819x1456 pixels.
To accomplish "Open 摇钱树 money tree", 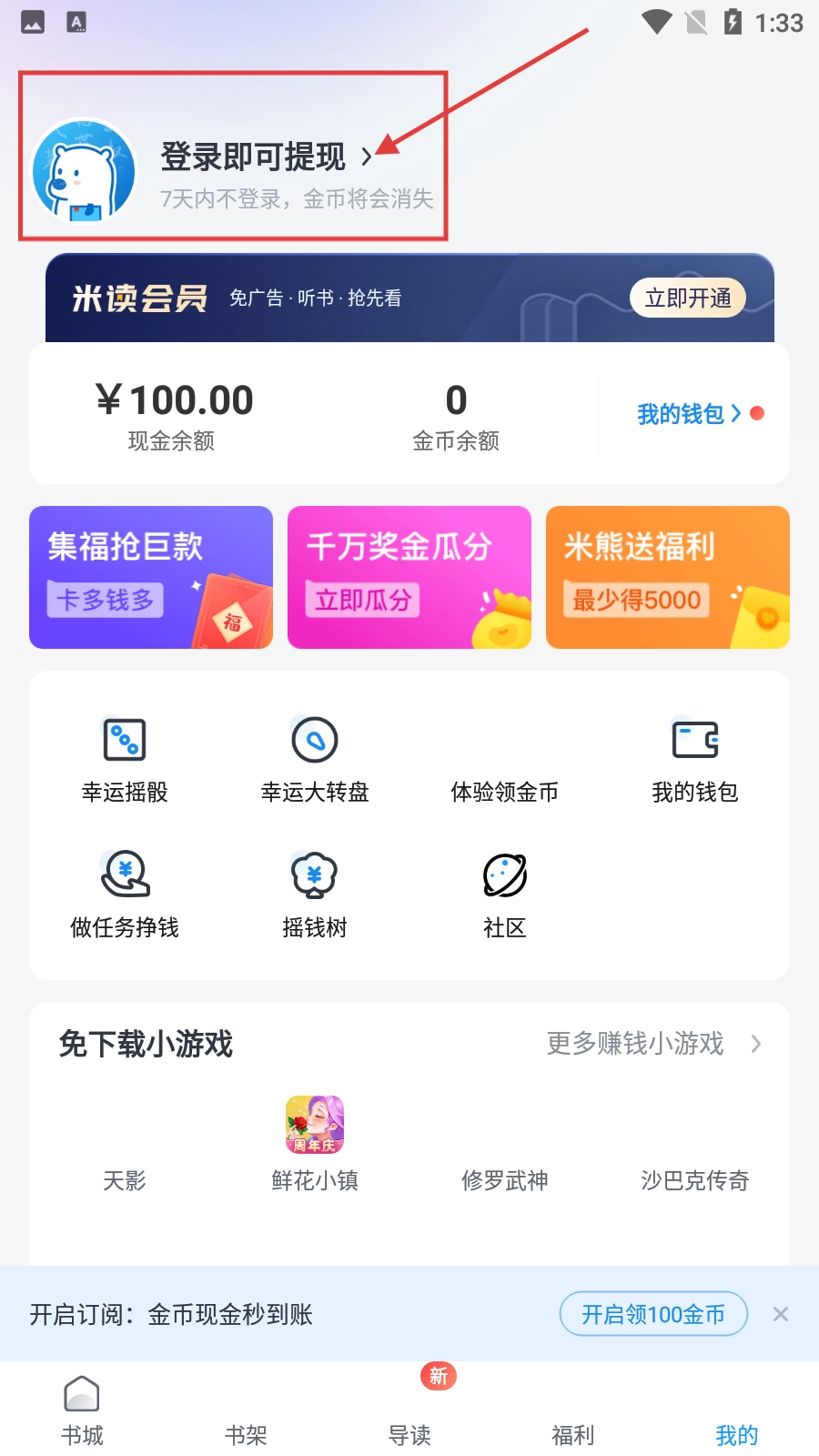I will coord(315,895).
